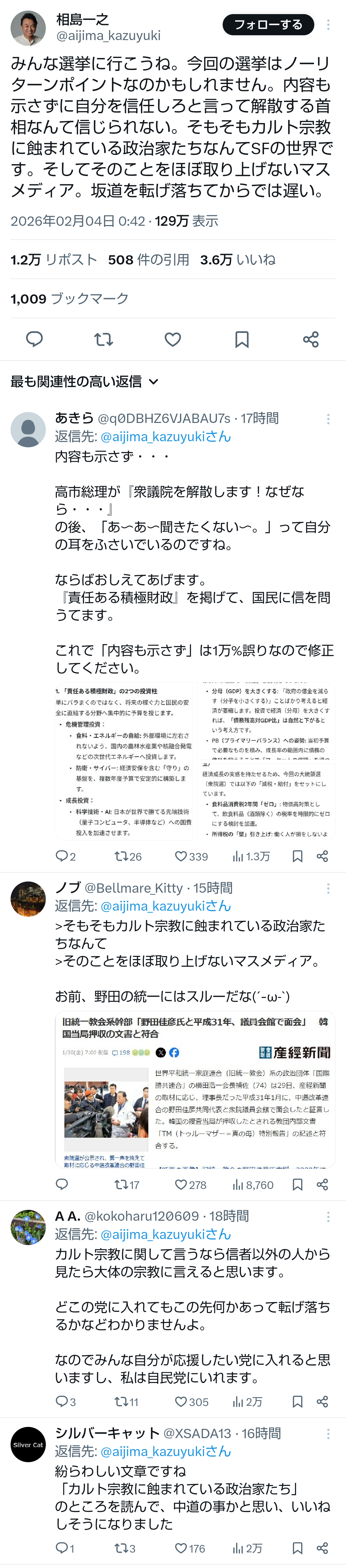Share the main post by 相島一之
Image resolution: width=346 pixels, height=1568 pixels.
click(311, 339)
